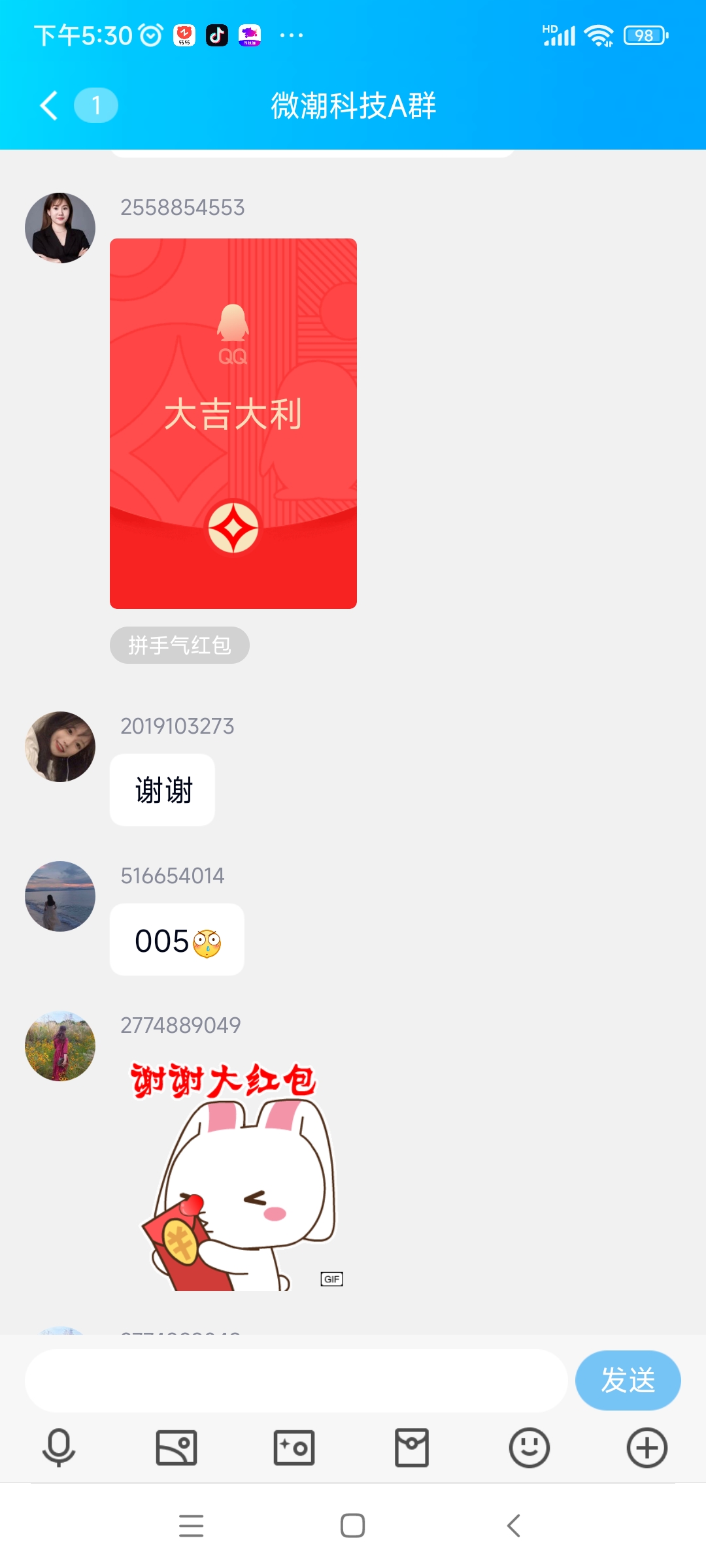This screenshot has width=706, height=1568.
Task: Tap the message text input field
Action: (x=294, y=1380)
